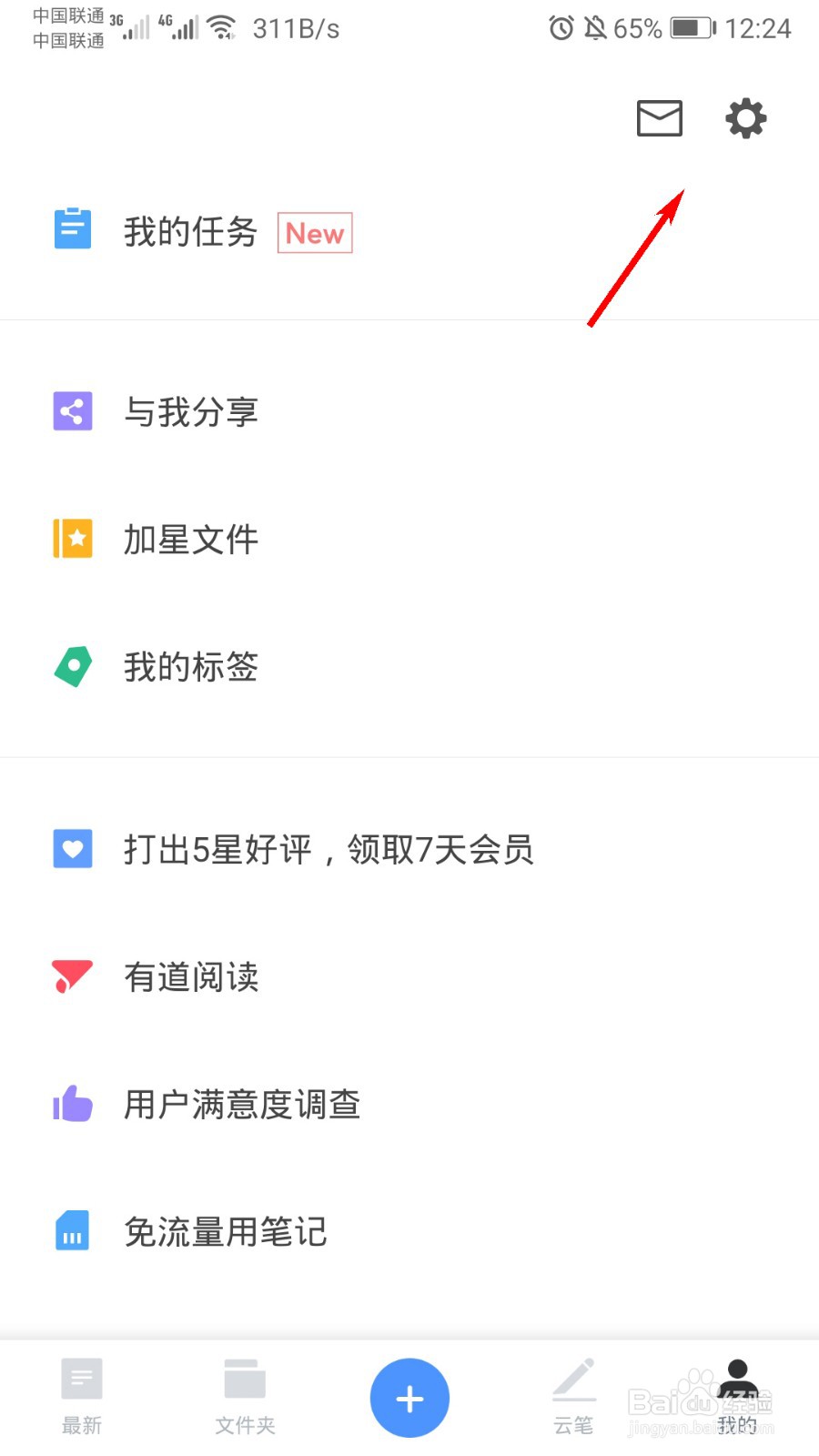The width and height of the screenshot is (819, 1456).
Task: Tap 打出5星好评，领取7天会员 row
Action: [409, 849]
